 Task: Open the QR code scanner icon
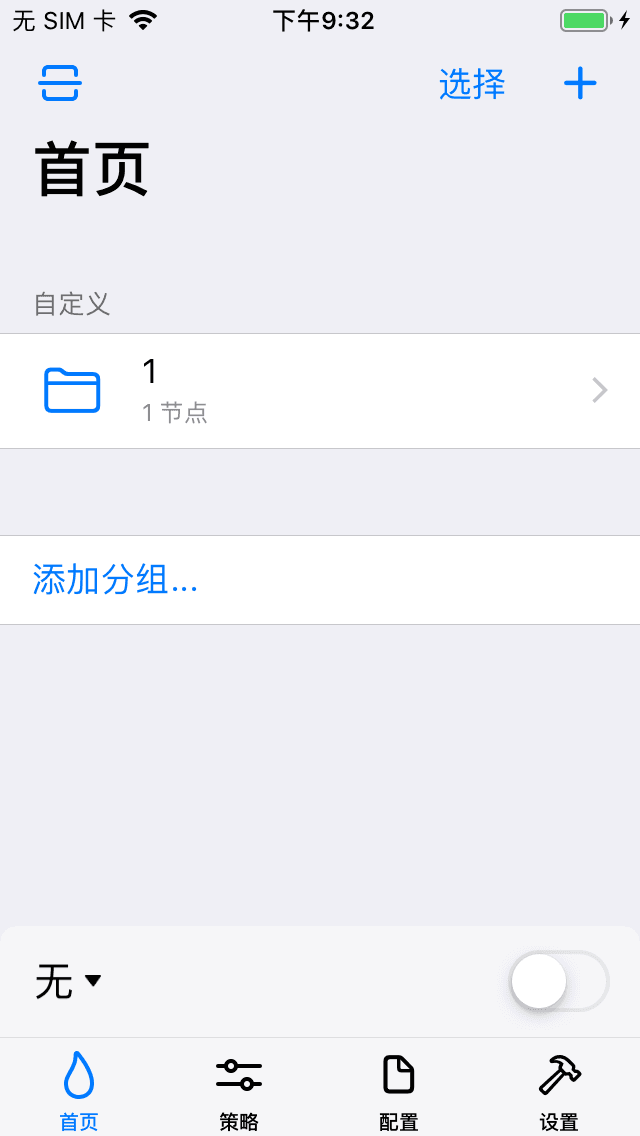click(60, 84)
